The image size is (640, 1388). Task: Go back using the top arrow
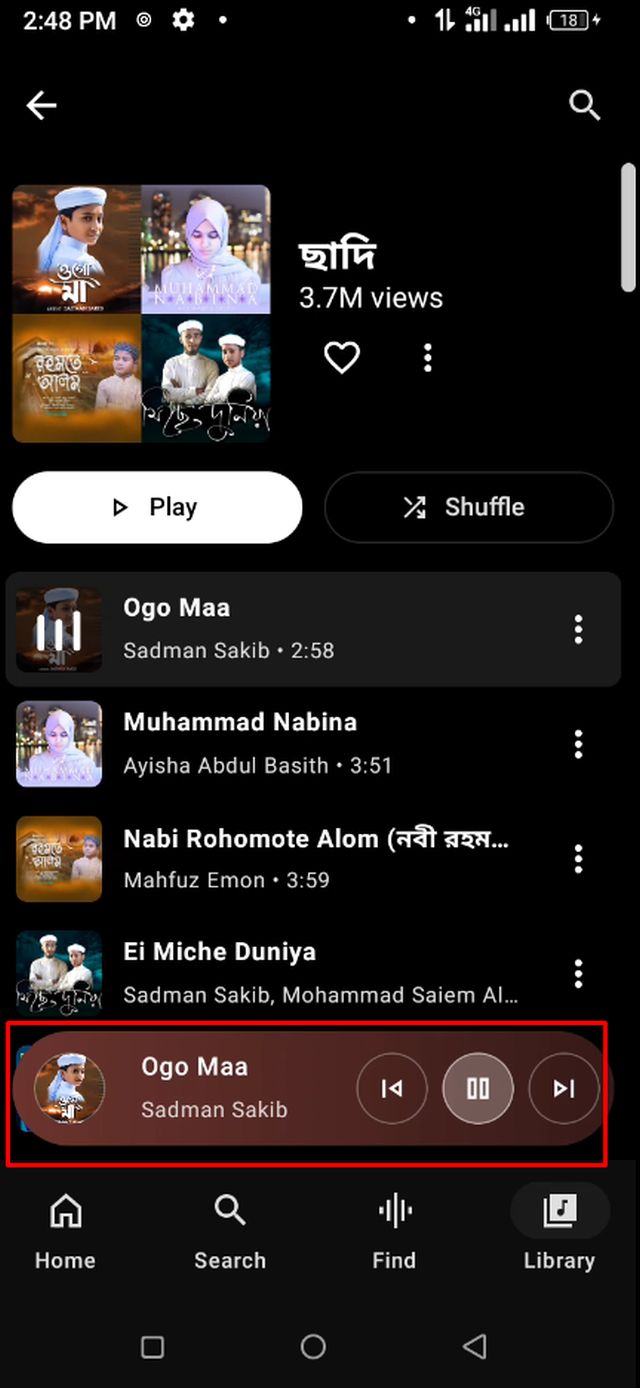tap(42, 105)
